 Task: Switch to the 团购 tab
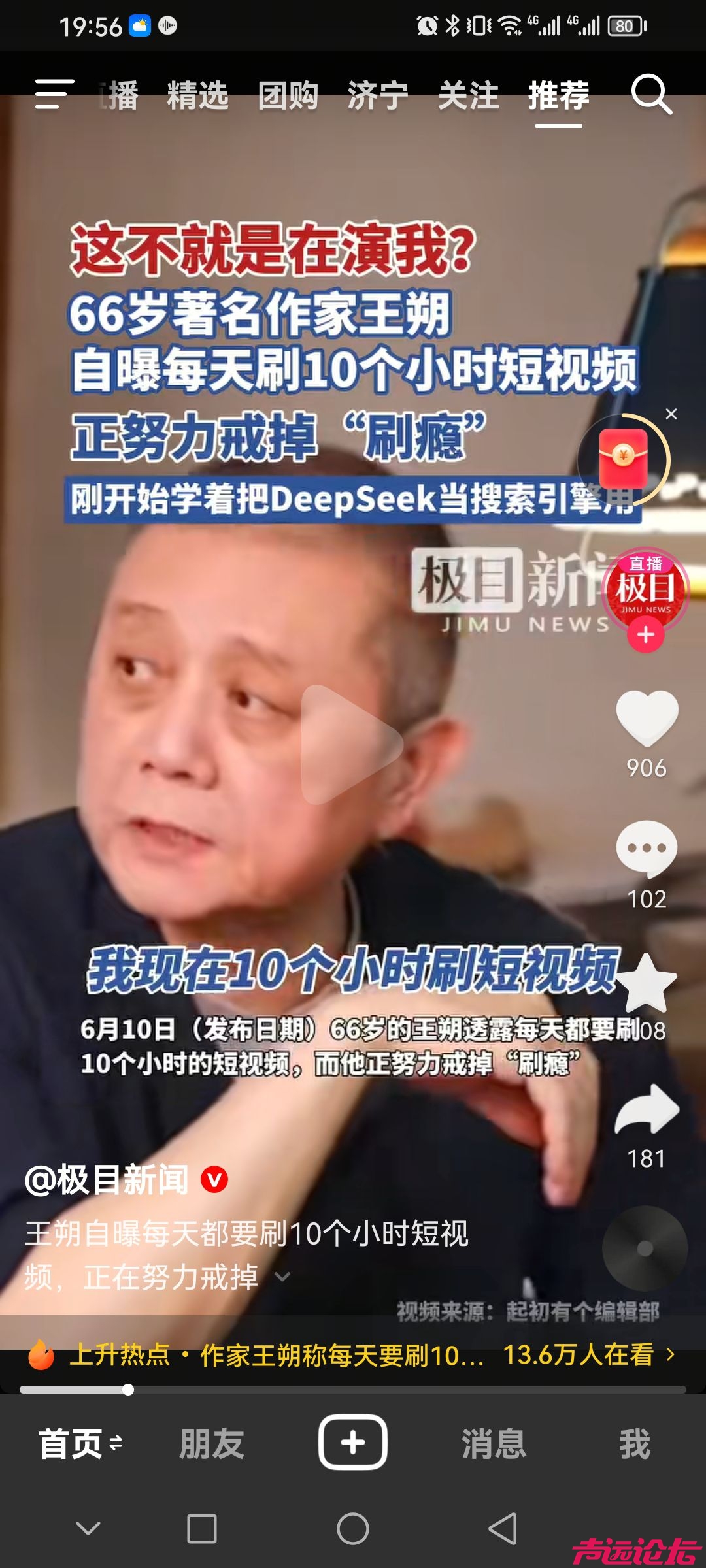coord(288,96)
